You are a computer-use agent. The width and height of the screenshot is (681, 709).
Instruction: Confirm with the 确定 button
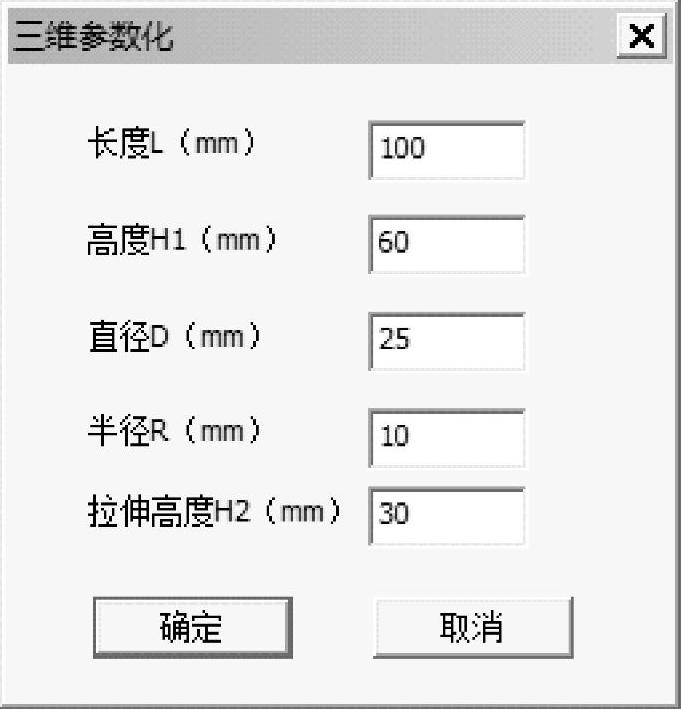[x=192, y=627]
